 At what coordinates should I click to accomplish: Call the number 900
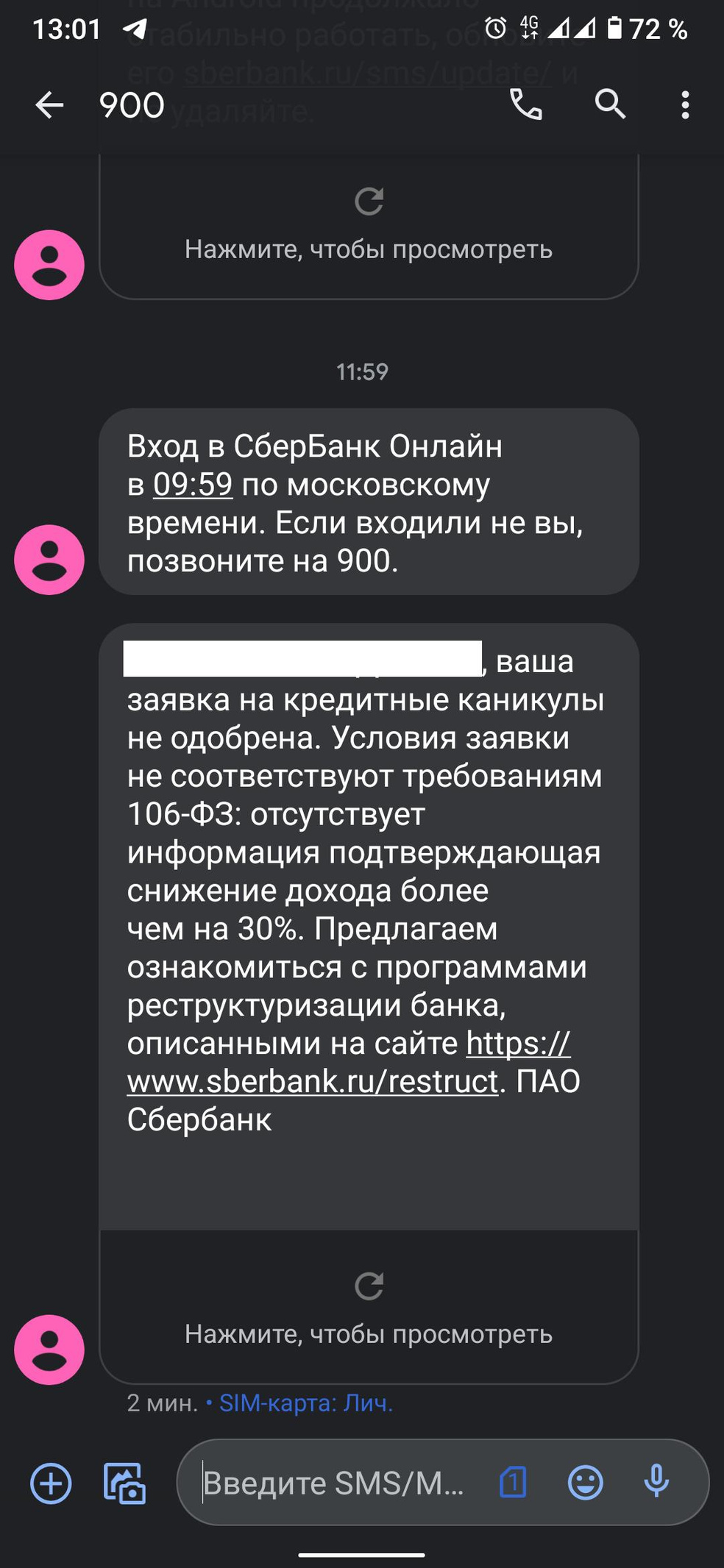click(x=525, y=105)
